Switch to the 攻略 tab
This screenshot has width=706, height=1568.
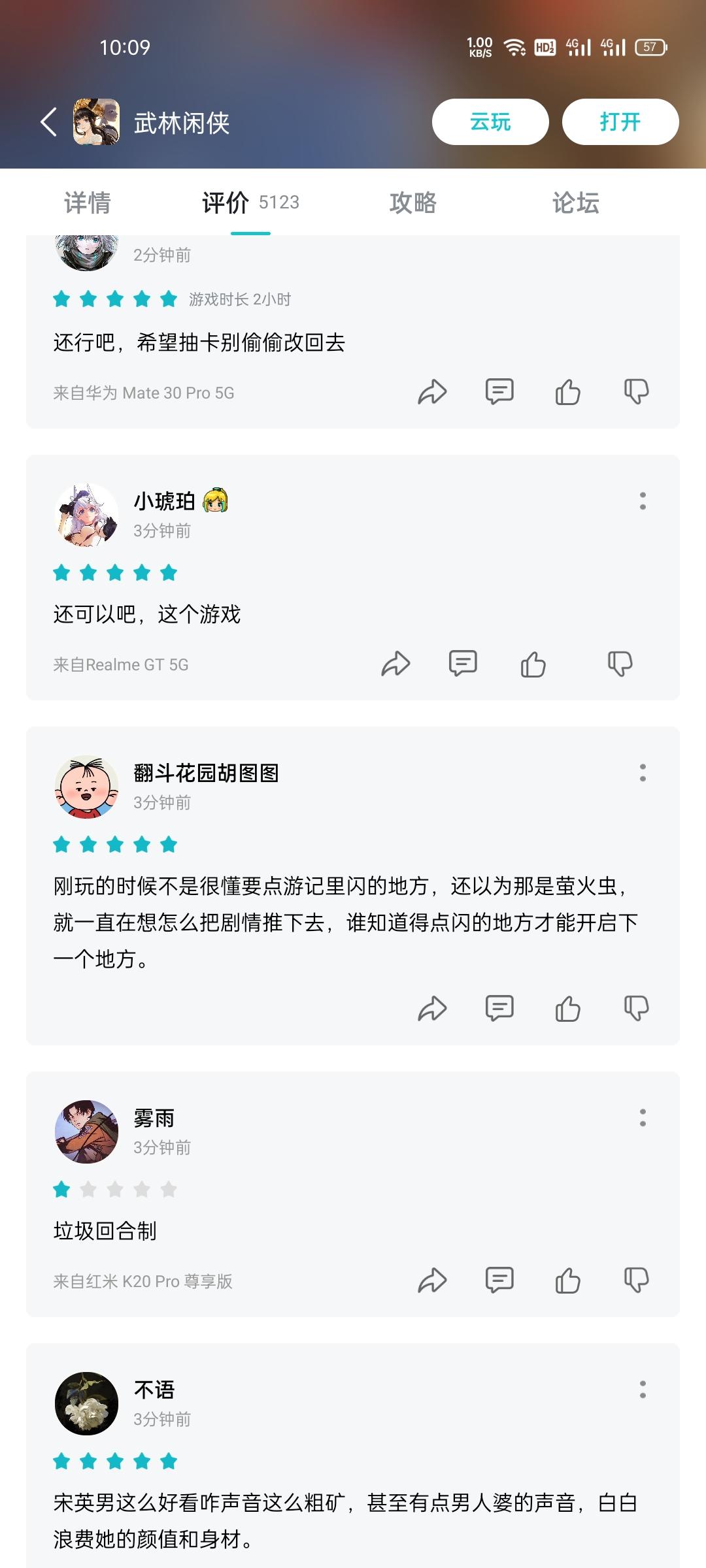click(412, 203)
